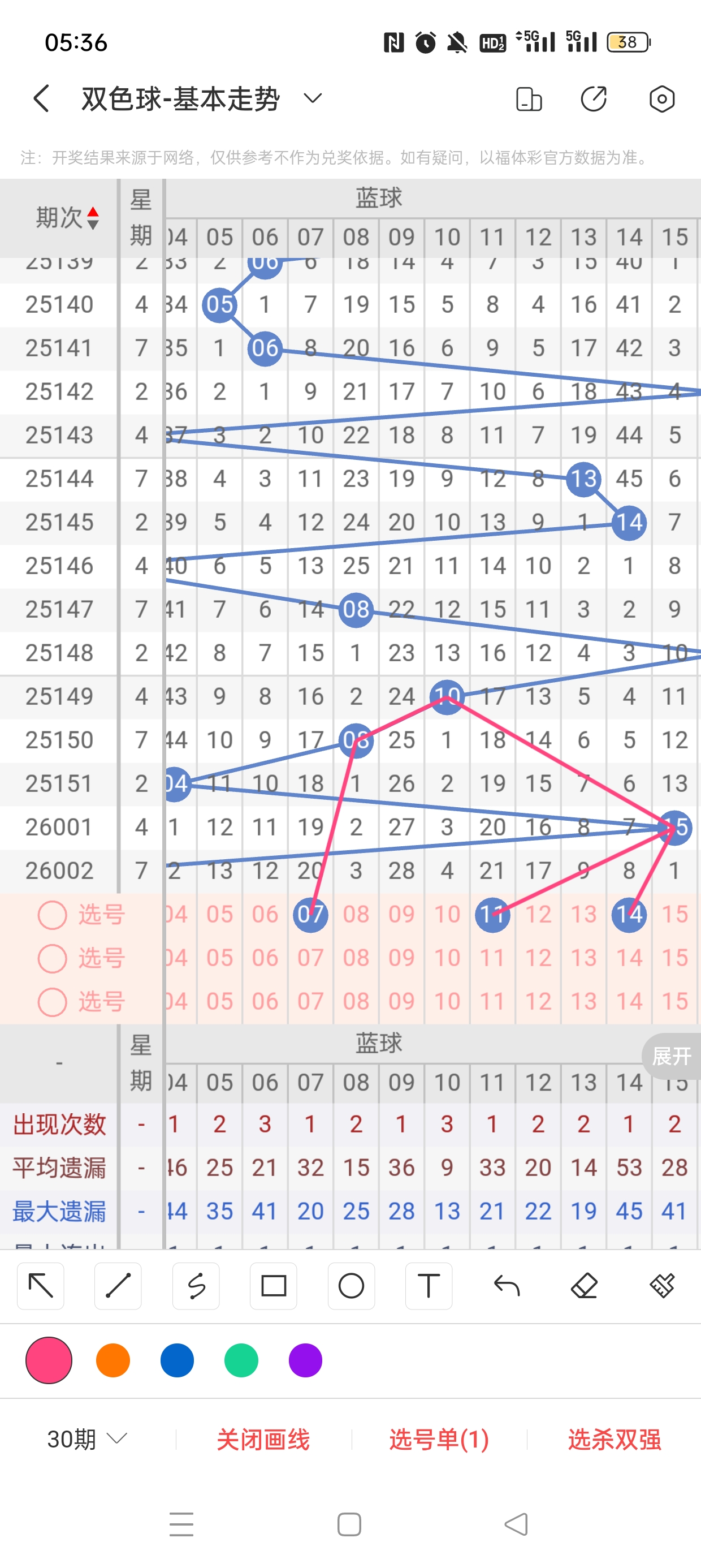Pick the green drawing color

pyautogui.click(x=241, y=1360)
